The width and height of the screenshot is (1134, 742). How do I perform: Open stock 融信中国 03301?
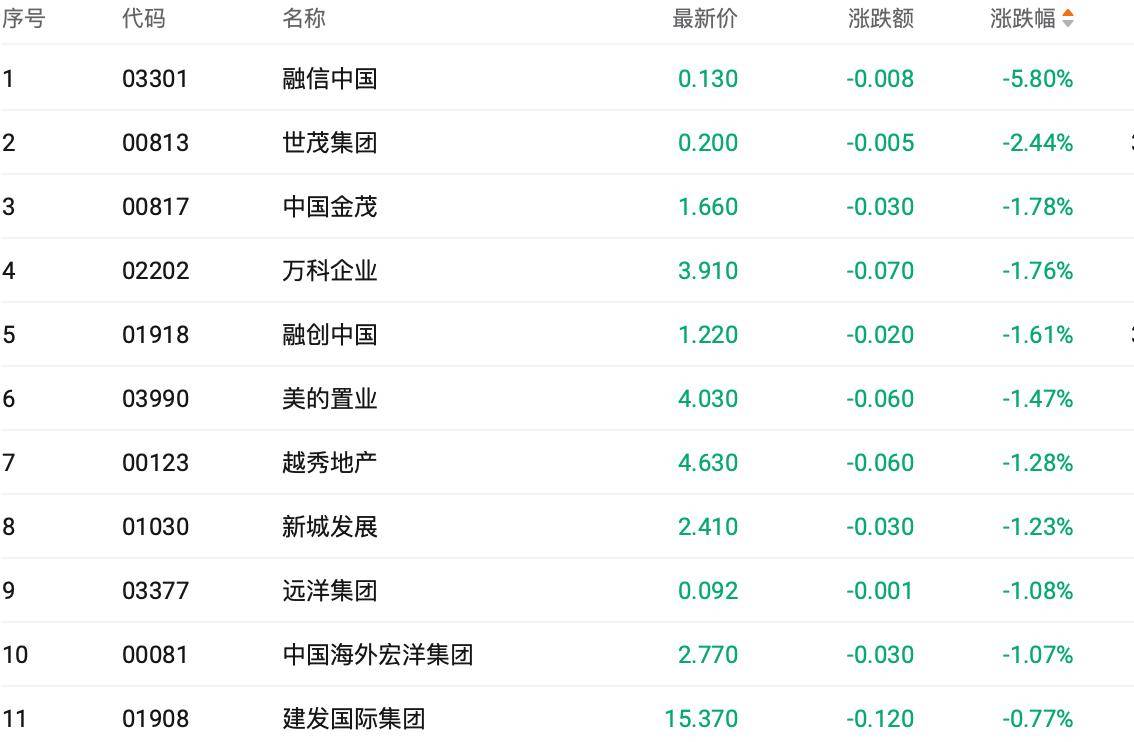pyautogui.click(x=329, y=79)
